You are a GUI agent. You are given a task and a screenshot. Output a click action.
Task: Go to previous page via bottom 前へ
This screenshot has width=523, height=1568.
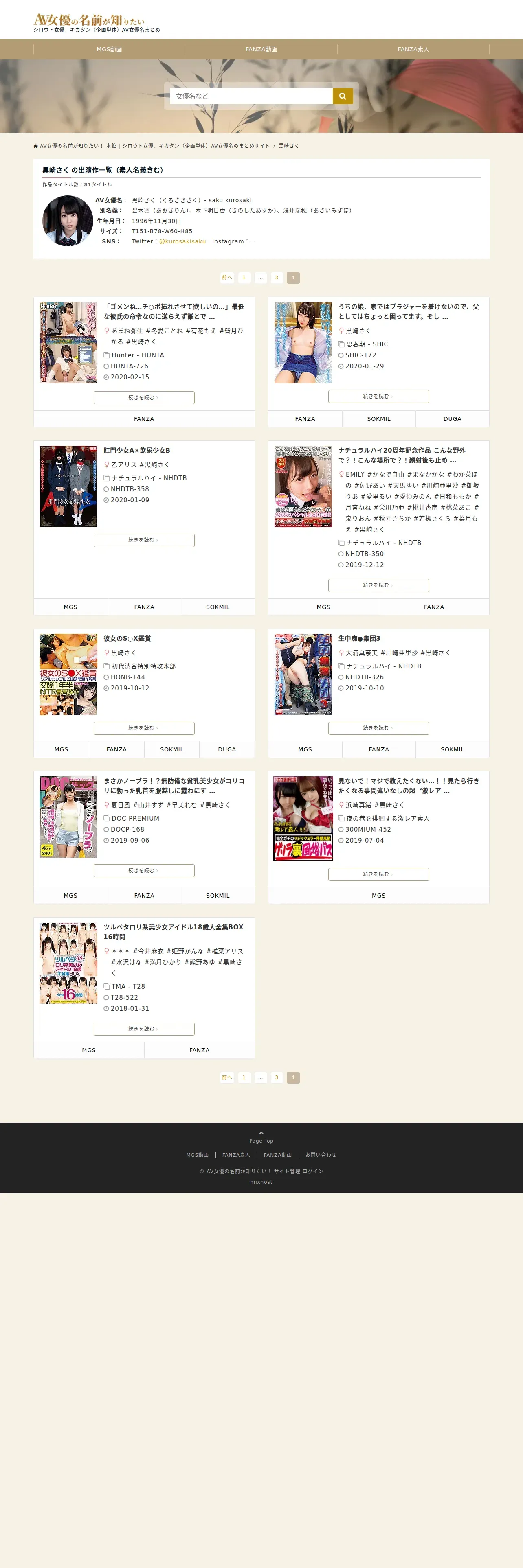pos(227,1077)
